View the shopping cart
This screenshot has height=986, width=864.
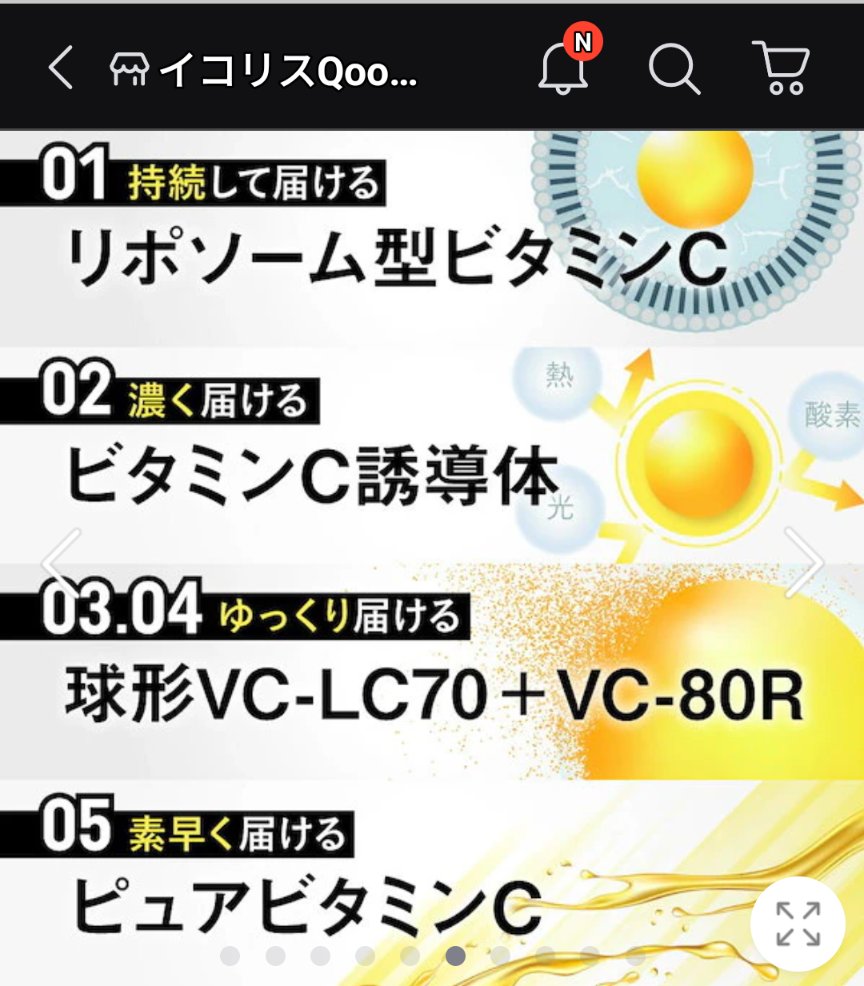tap(780, 69)
